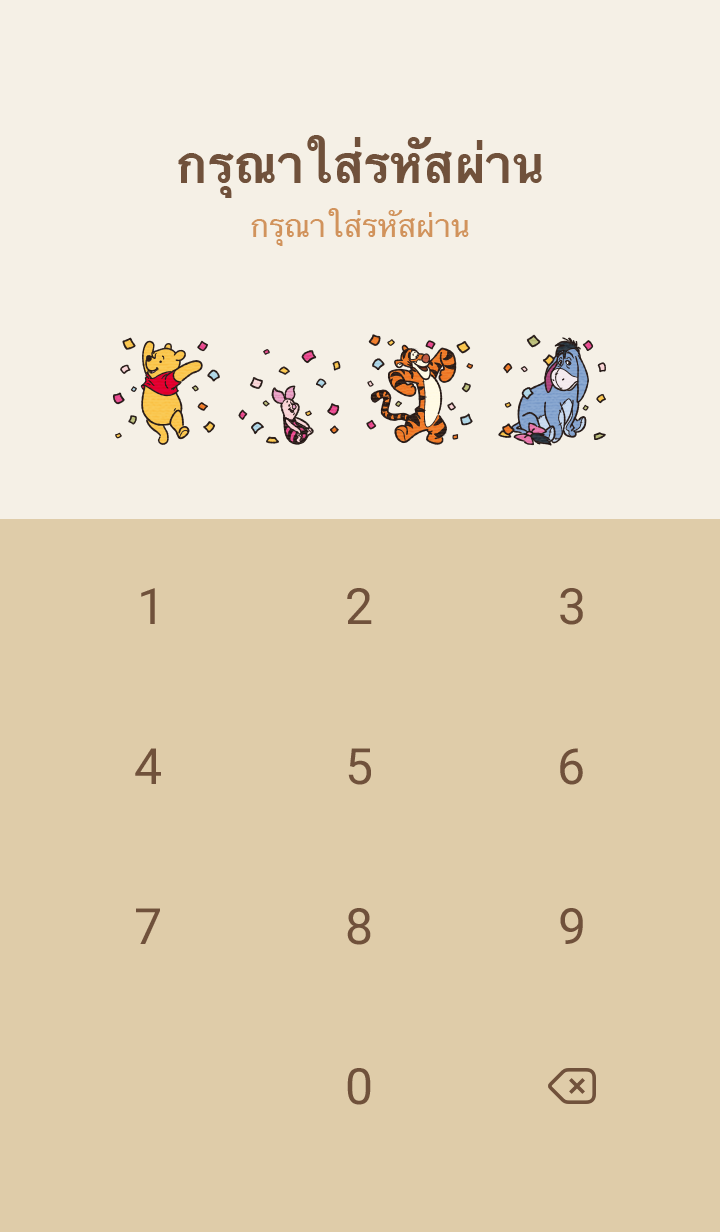Tap the number 8 key
The height and width of the screenshot is (1232, 720).
359,927
